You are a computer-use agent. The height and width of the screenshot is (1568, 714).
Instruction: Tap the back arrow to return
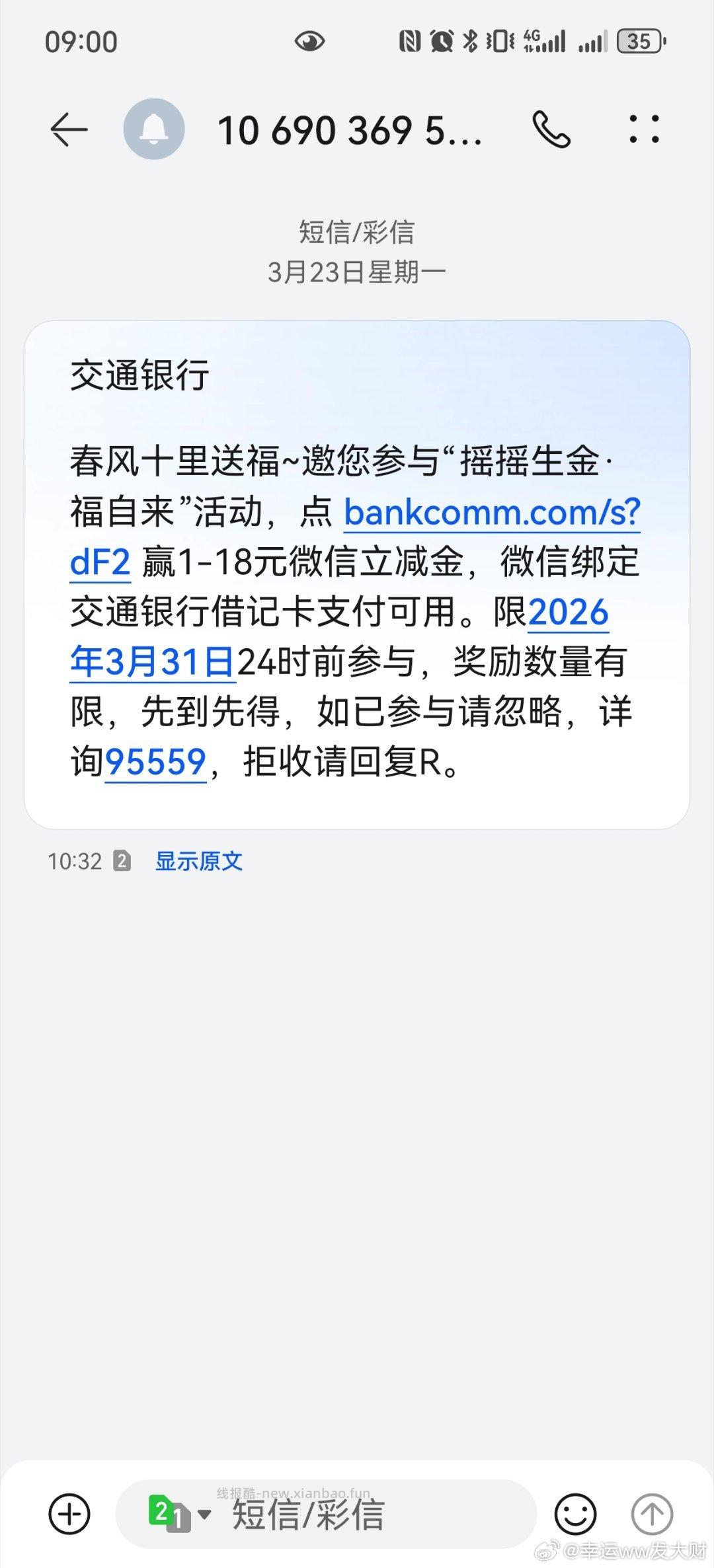68,130
